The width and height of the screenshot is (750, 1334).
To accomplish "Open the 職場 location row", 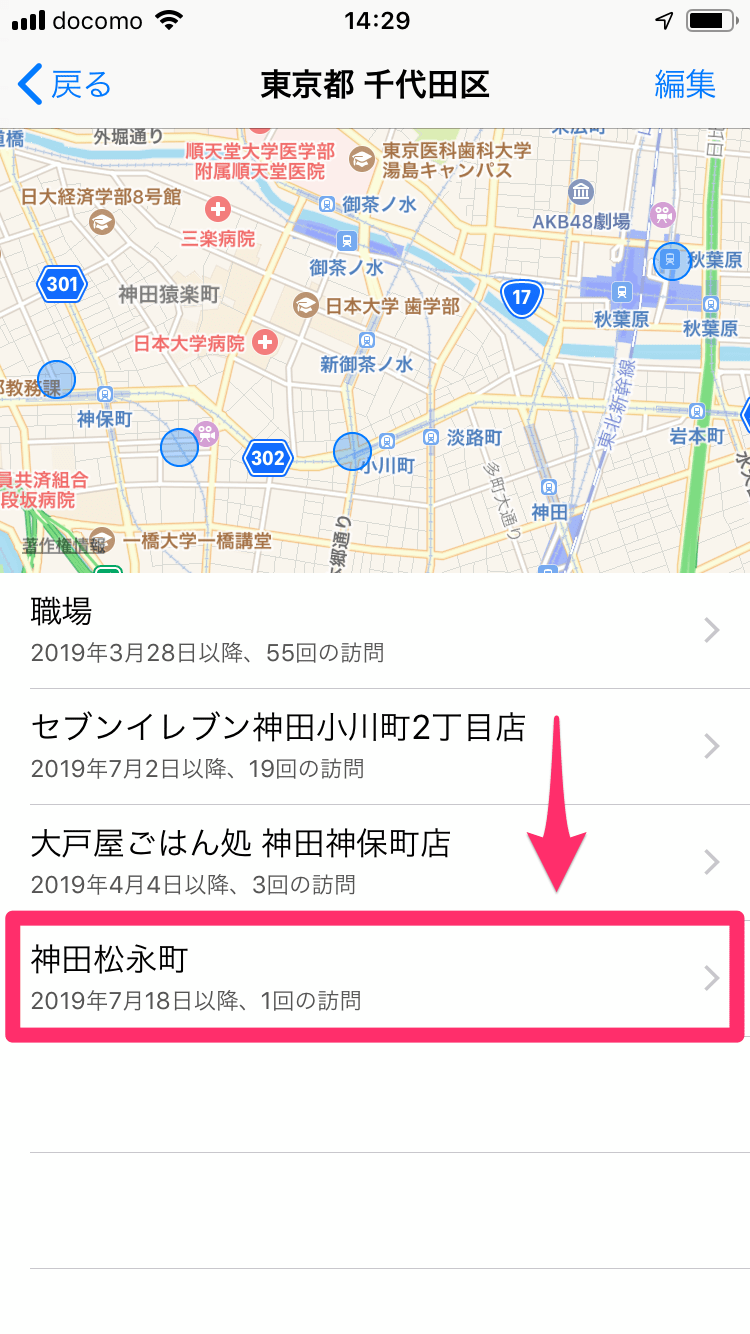I will tap(375, 630).
